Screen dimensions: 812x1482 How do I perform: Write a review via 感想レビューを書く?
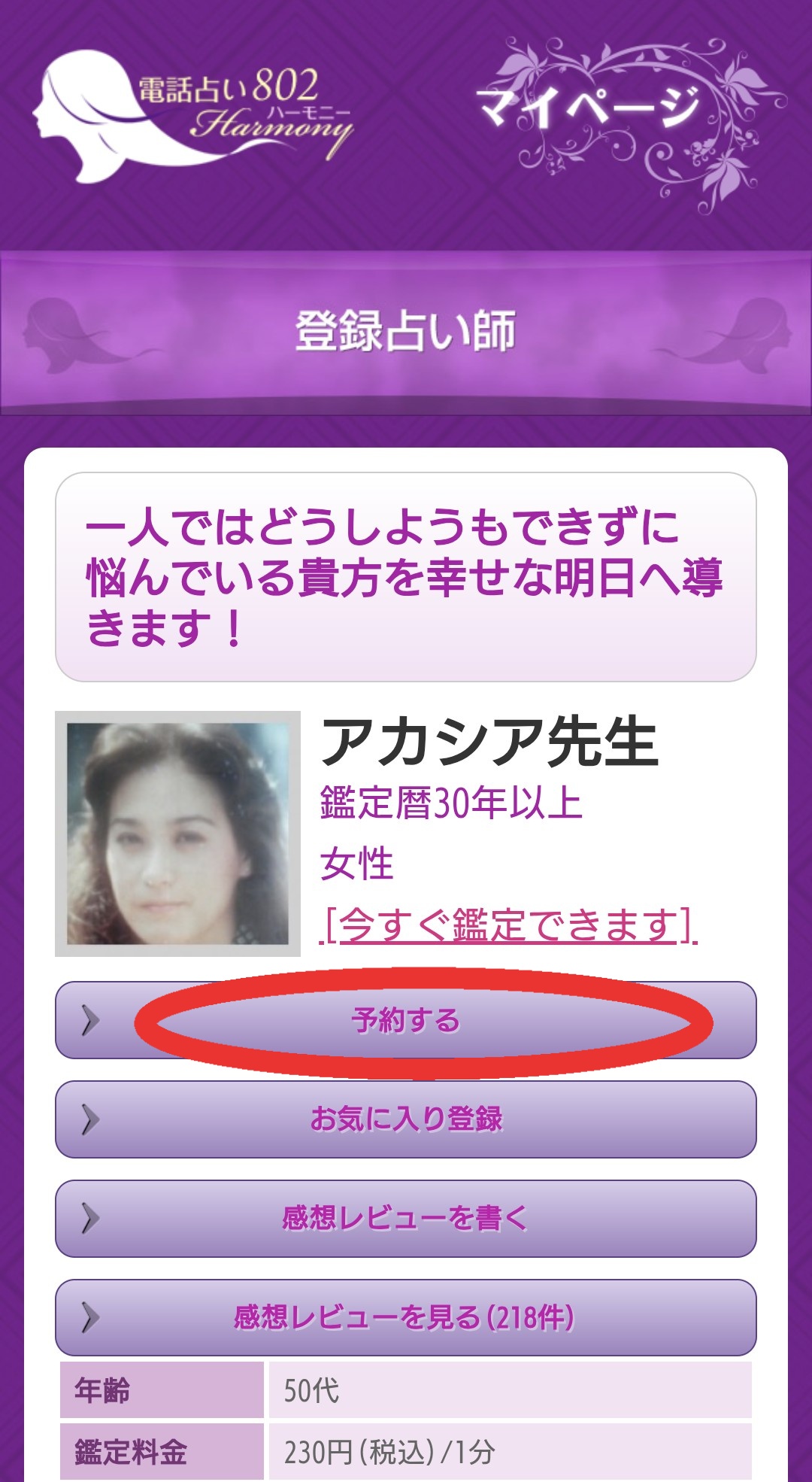[x=406, y=1218]
